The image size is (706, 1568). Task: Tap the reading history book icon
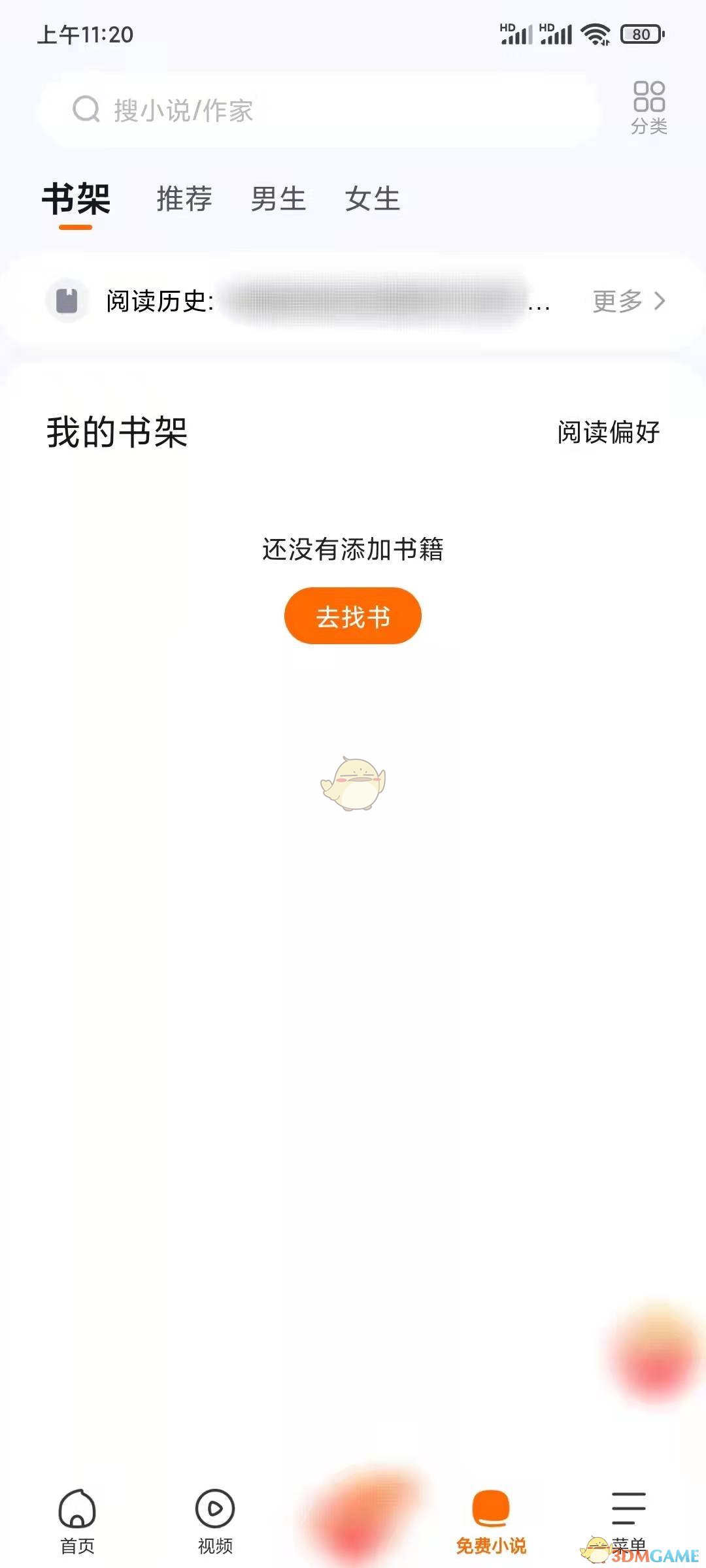click(68, 301)
